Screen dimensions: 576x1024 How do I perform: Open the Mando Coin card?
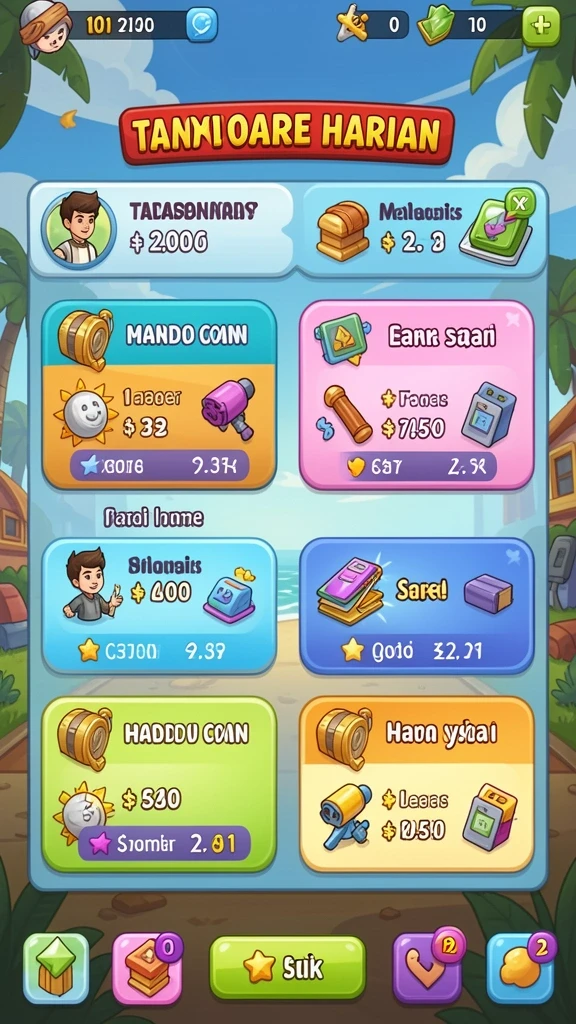click(159, 394)
